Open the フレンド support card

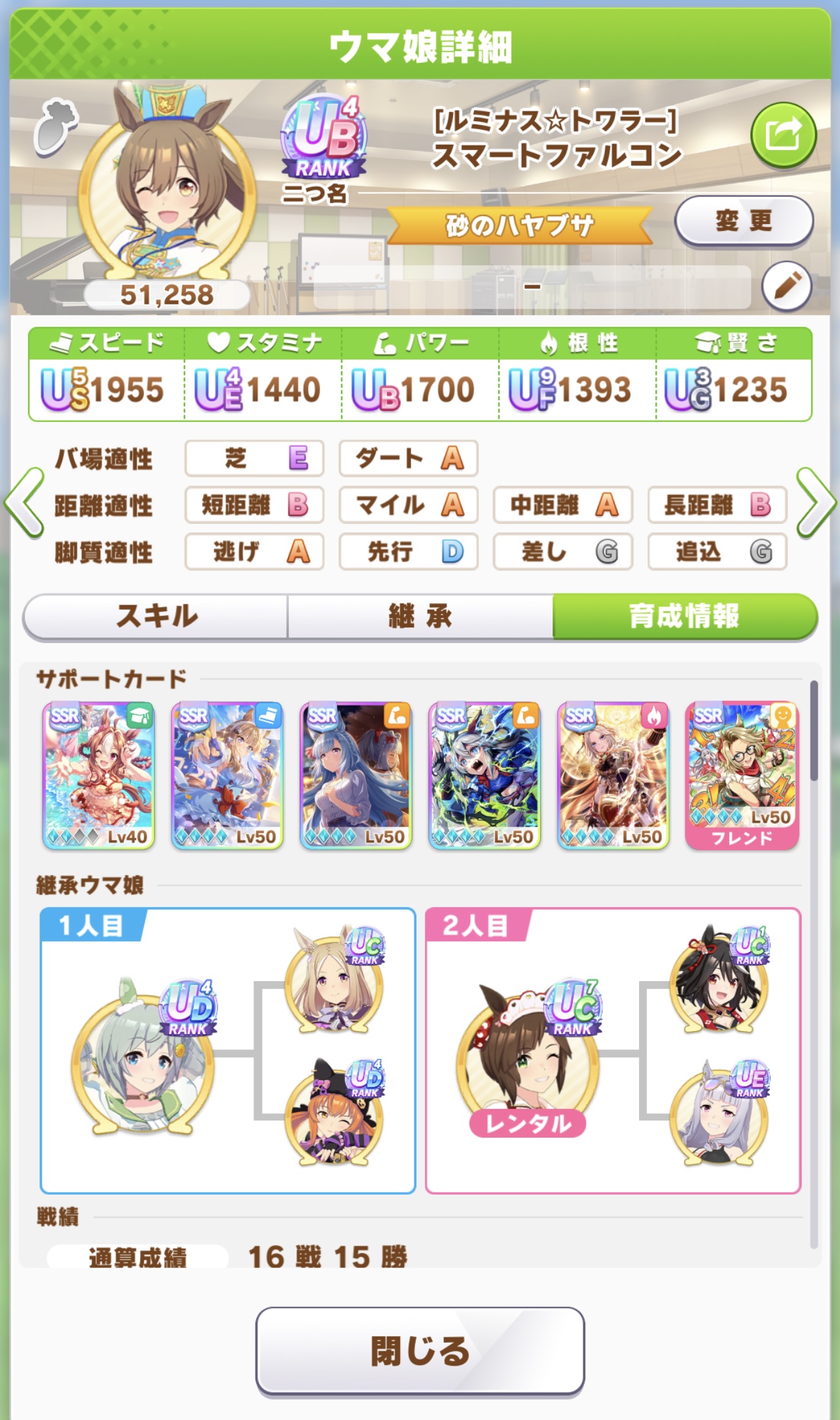(742, 775)
